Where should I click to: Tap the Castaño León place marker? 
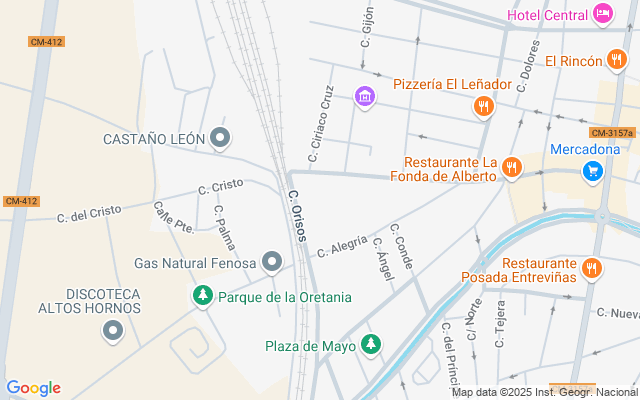[221, 138]
